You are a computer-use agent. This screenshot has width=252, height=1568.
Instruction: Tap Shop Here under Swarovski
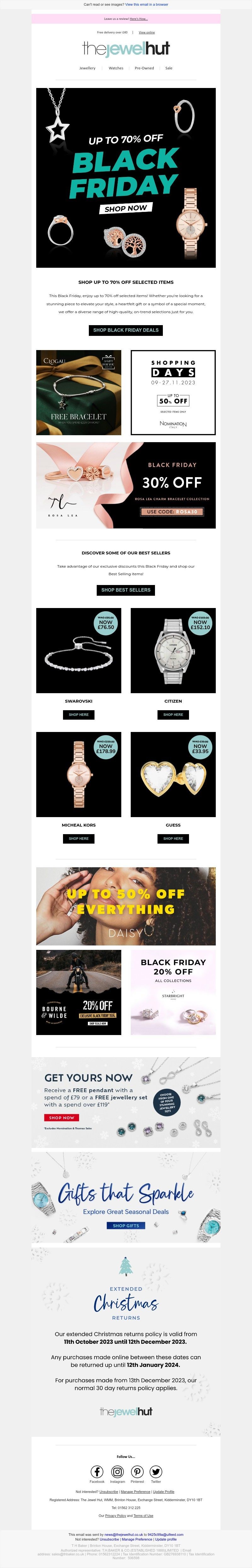tap(78, 715)
